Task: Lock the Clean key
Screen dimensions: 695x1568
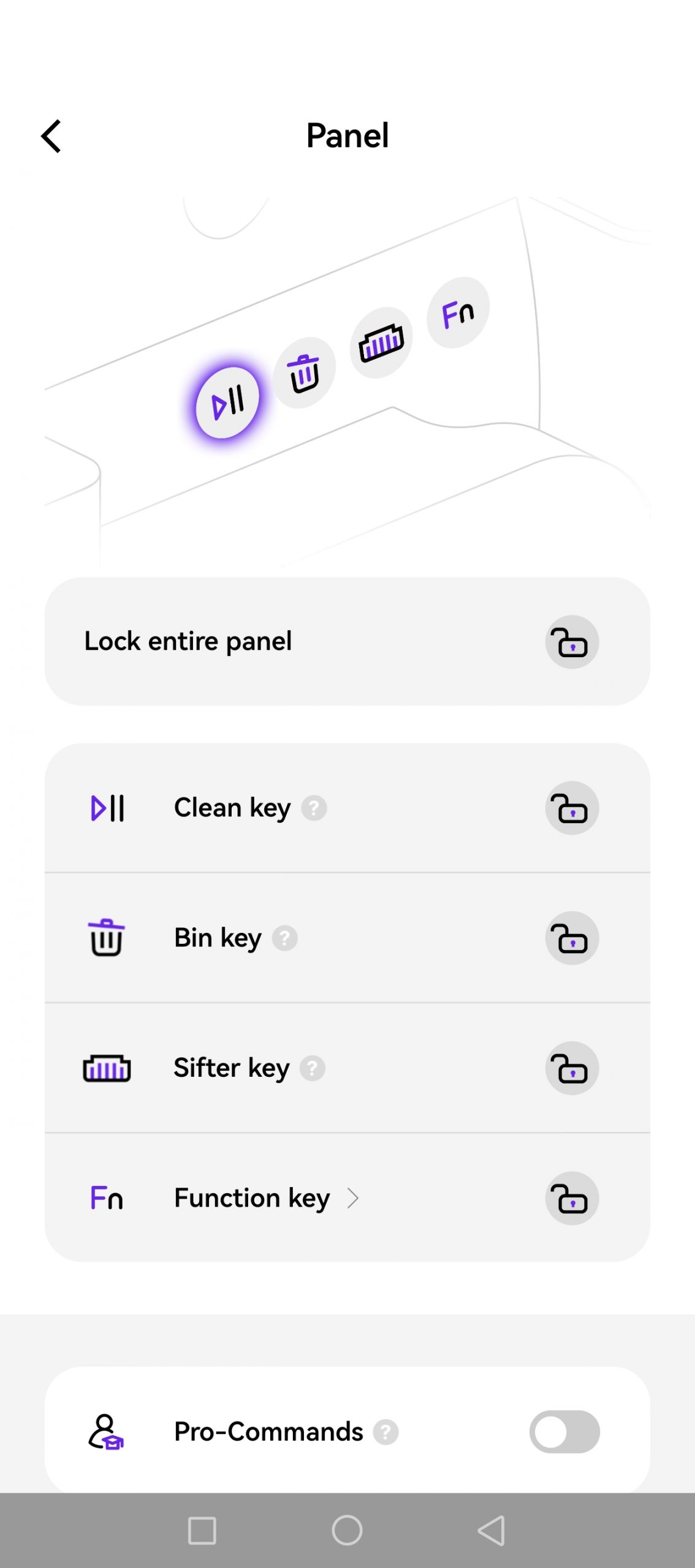Action: click(571, 808)
